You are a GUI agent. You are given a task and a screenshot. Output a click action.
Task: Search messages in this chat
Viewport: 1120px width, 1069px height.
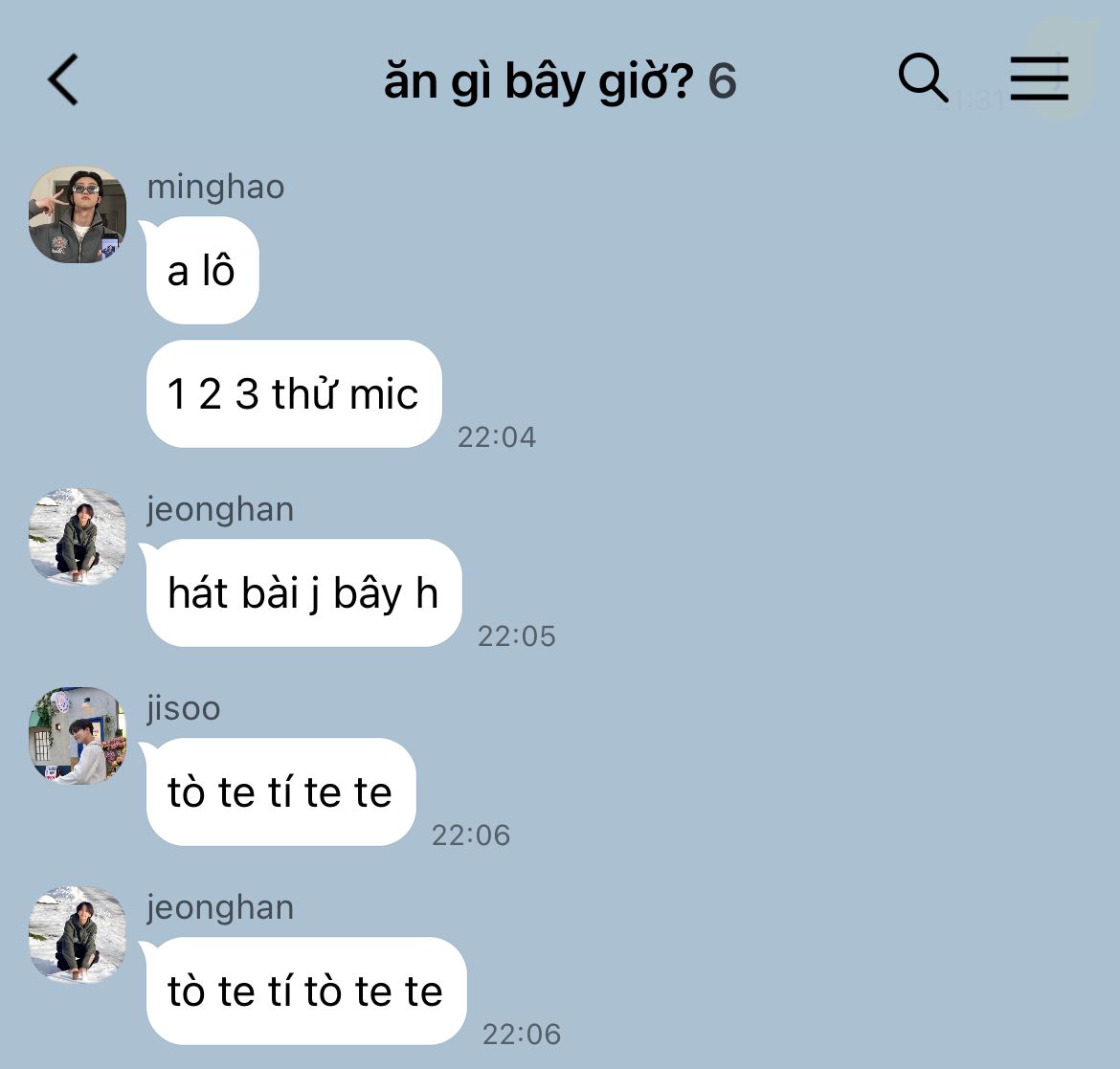923,78
